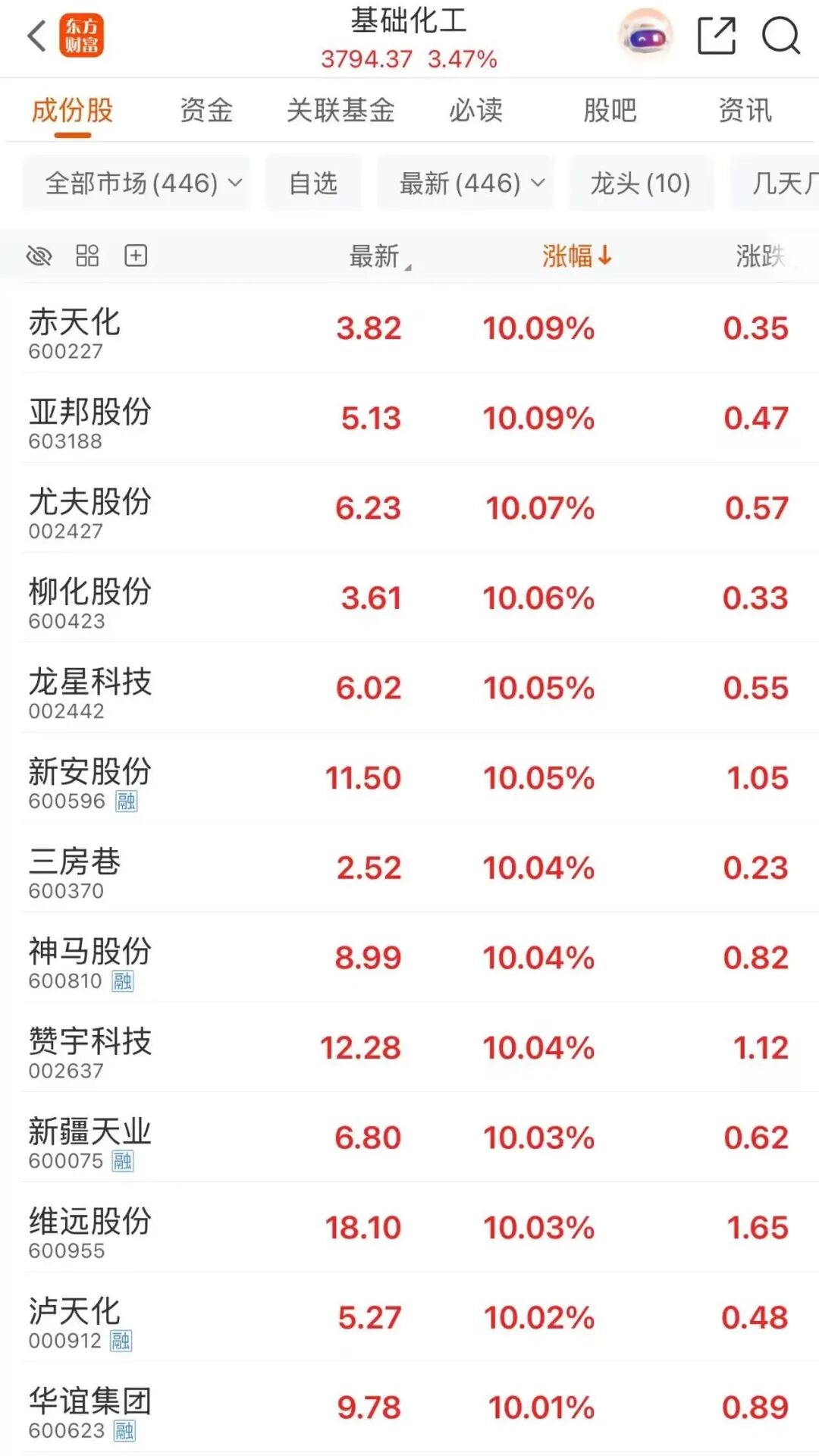Click the 融 margin badge under 新安股份
The height and width of the screenshot is (1456, 819).
pyautogui.click(x=124, y=802)
